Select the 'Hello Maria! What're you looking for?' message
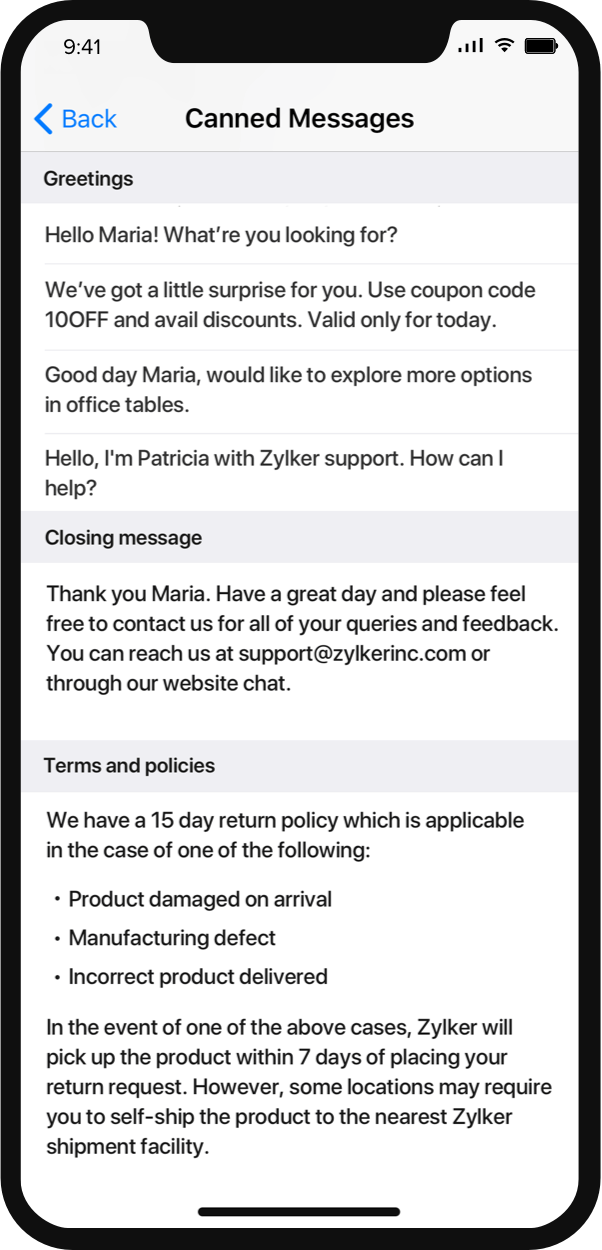 point(300,234)
